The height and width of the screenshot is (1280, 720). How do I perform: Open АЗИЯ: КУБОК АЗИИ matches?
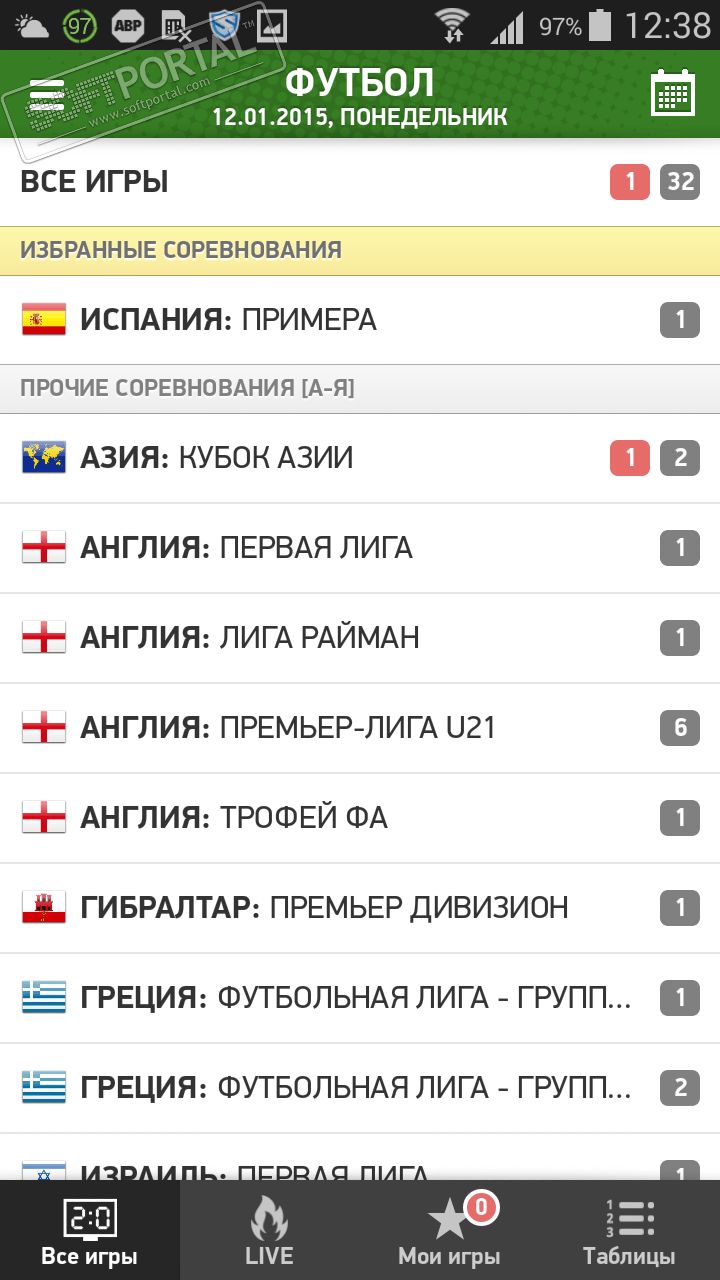[300, 458]
